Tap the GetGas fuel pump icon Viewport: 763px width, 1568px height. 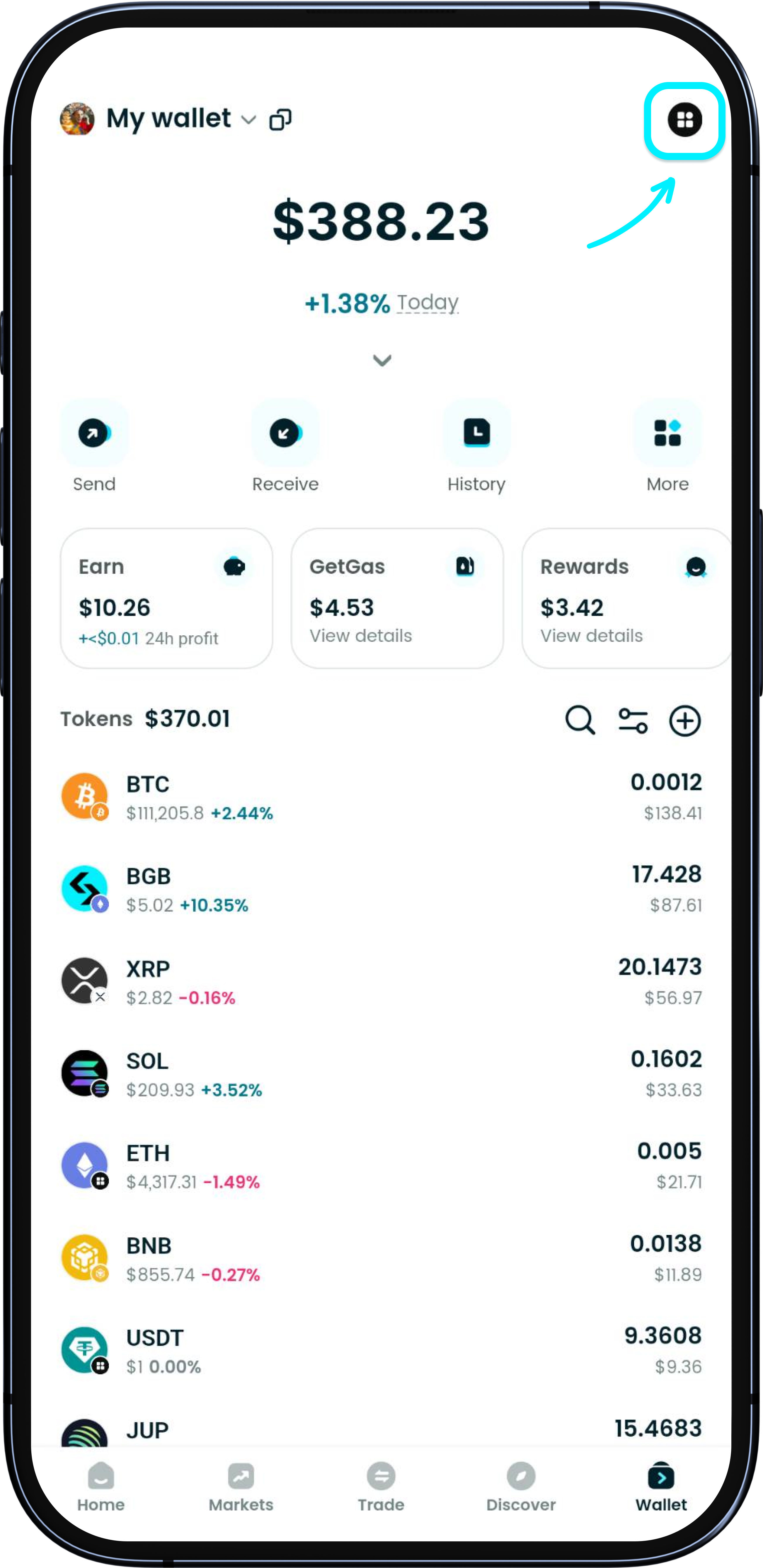pos(465,566)
